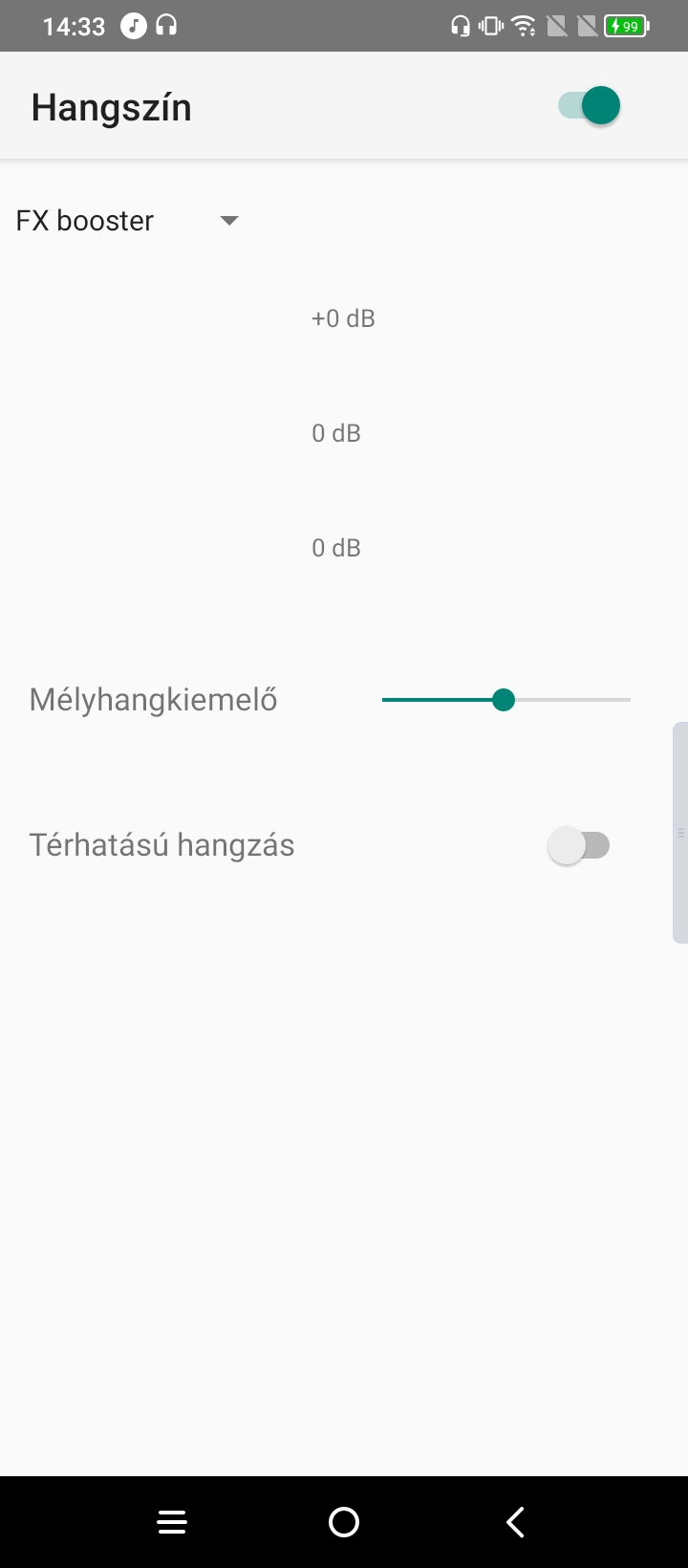Turn off the Hangszín master switch

pos(589,105)
